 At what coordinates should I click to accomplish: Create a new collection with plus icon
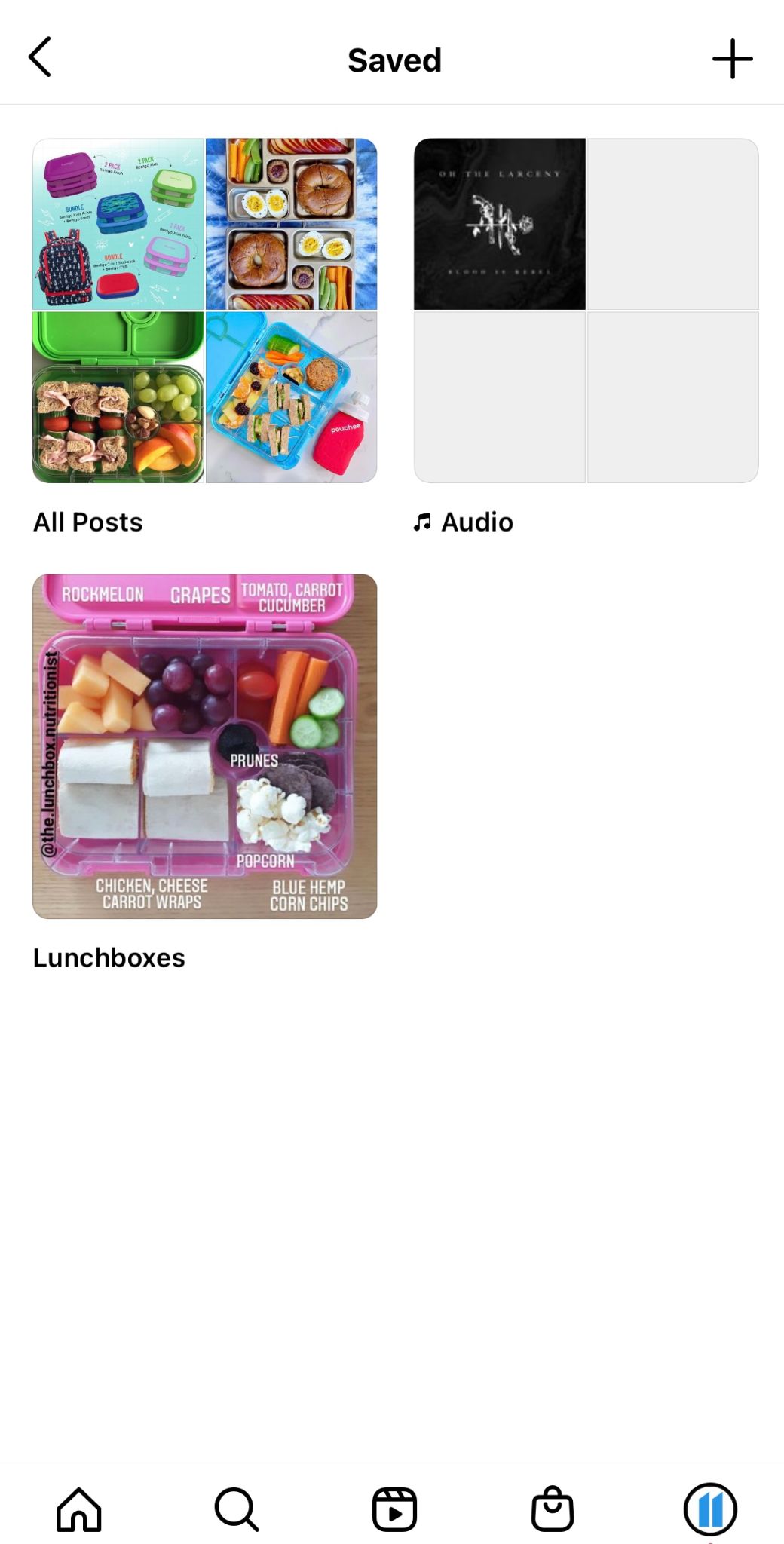(732, 59)
